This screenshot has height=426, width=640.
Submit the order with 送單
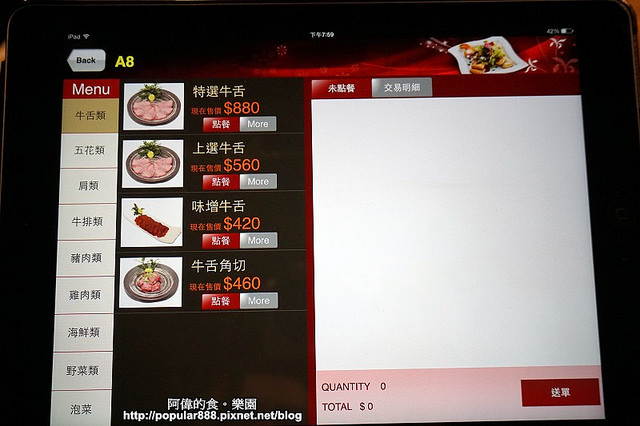(x=560, y=392)
